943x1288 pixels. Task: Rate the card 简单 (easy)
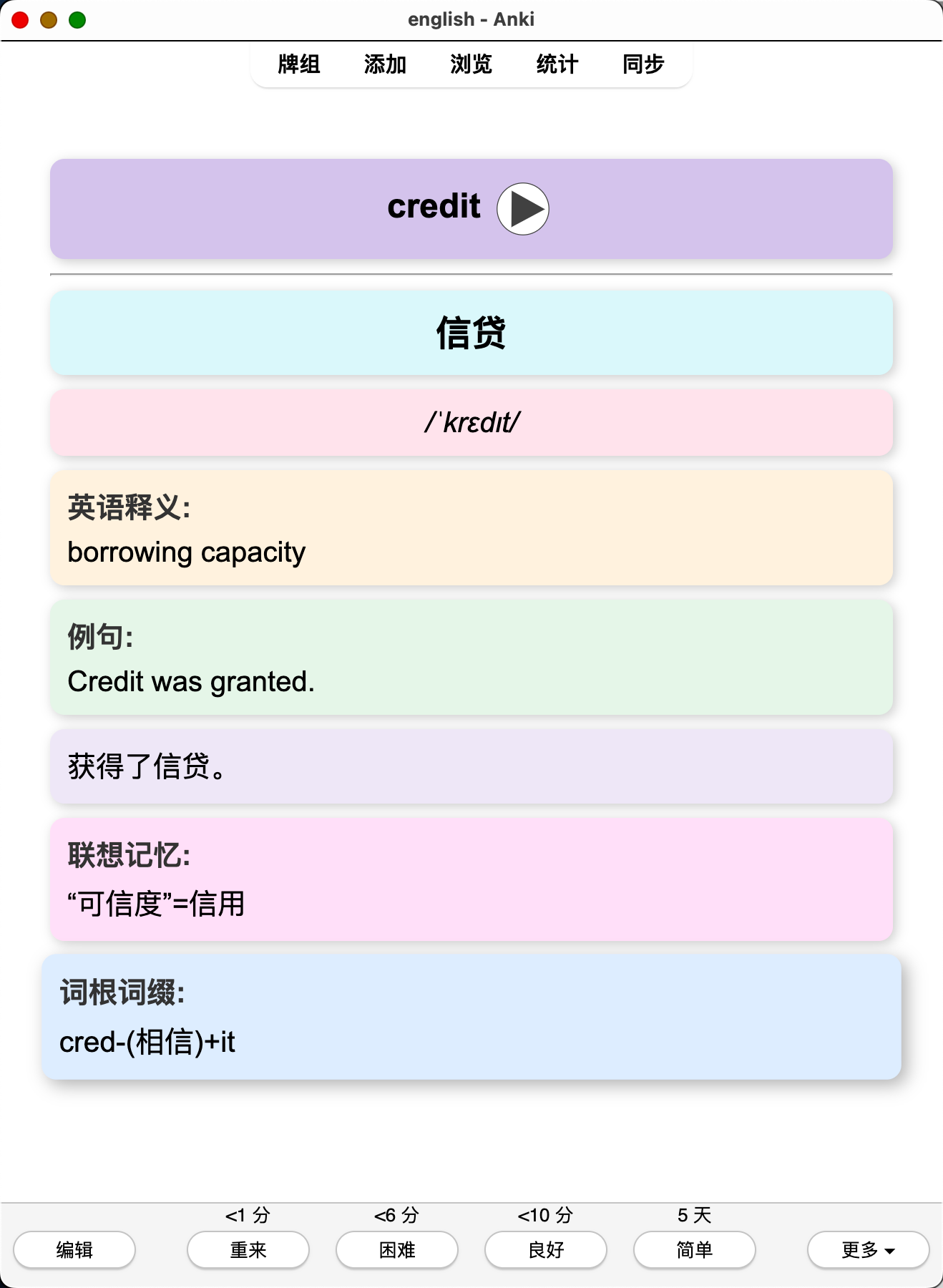(x=695, y=1249)
